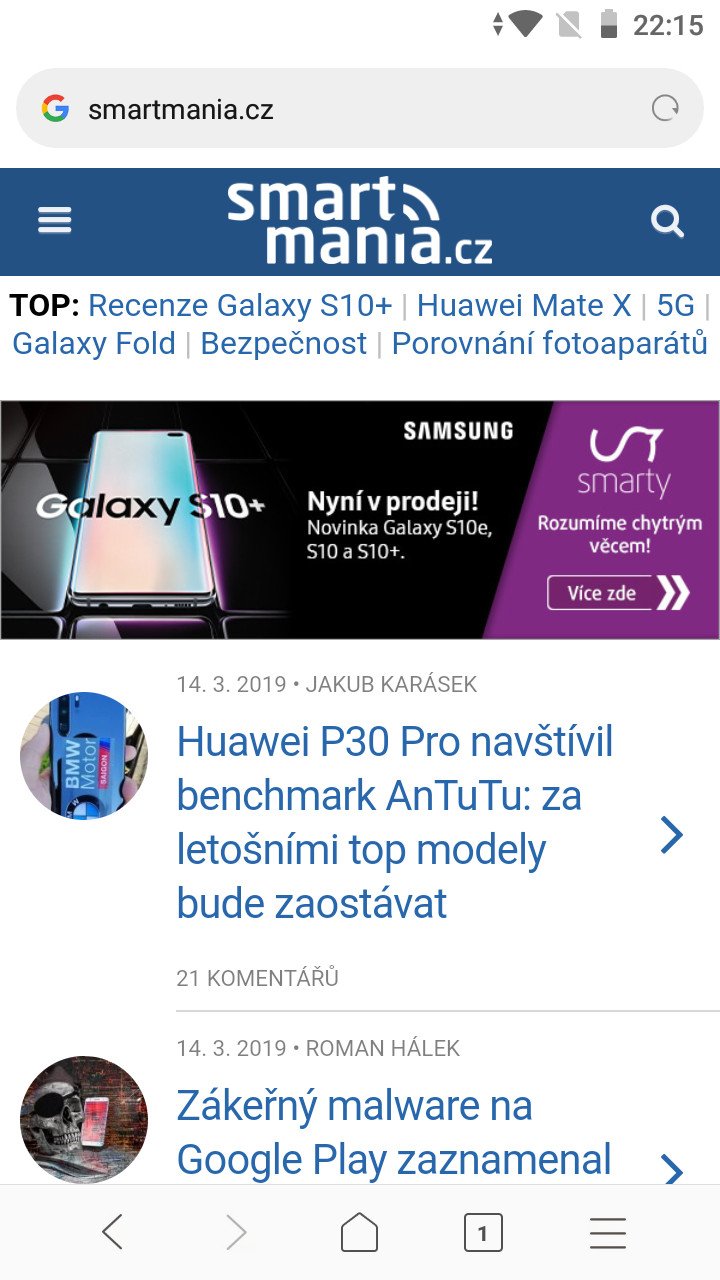View the 21 komentářů comments
Image resolution: width=720 pixels, height=1280 pixels.
click(257, 978)
